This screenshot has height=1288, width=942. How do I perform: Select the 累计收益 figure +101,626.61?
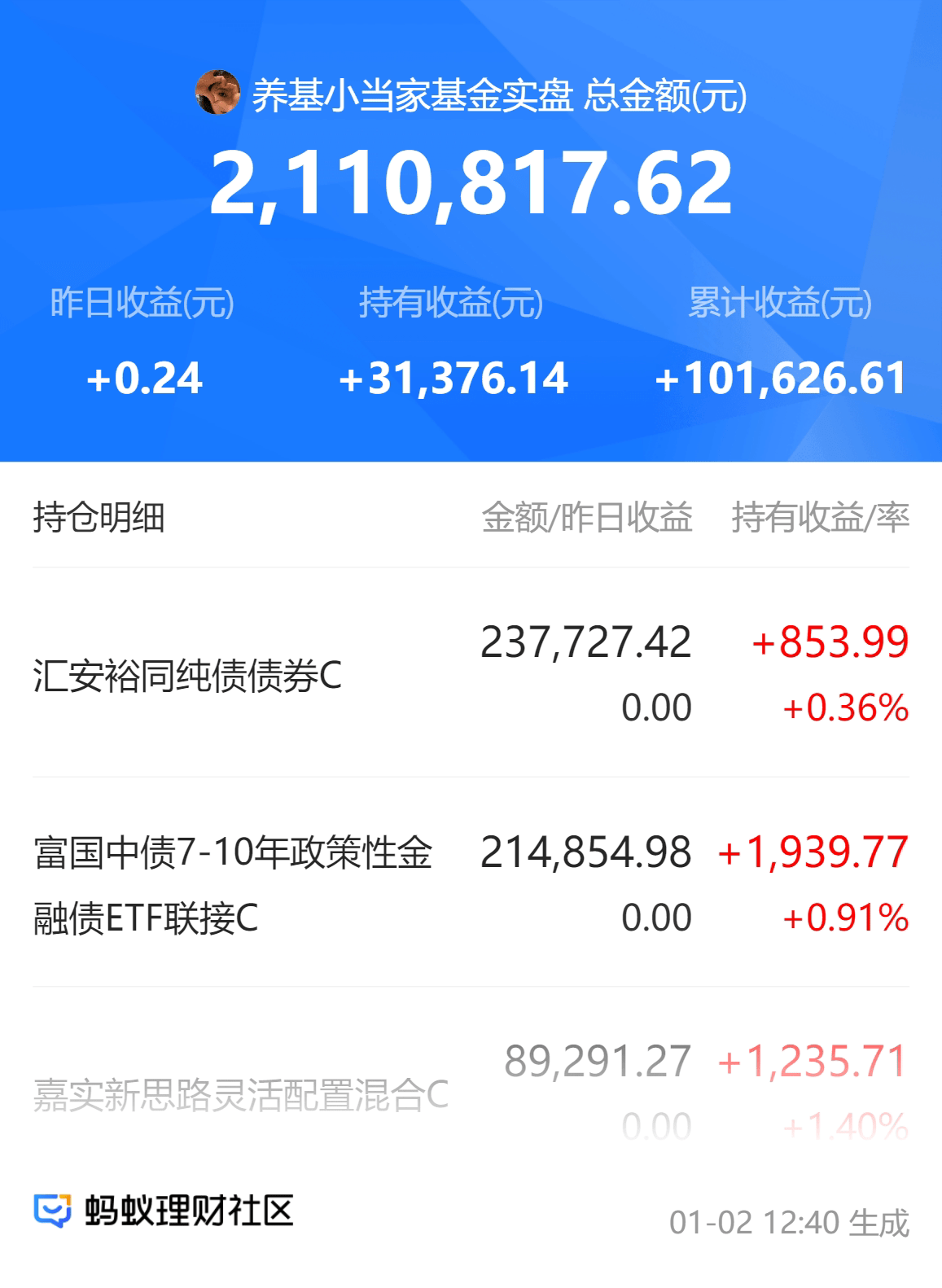pyautogui.click(x=782, y=378)
